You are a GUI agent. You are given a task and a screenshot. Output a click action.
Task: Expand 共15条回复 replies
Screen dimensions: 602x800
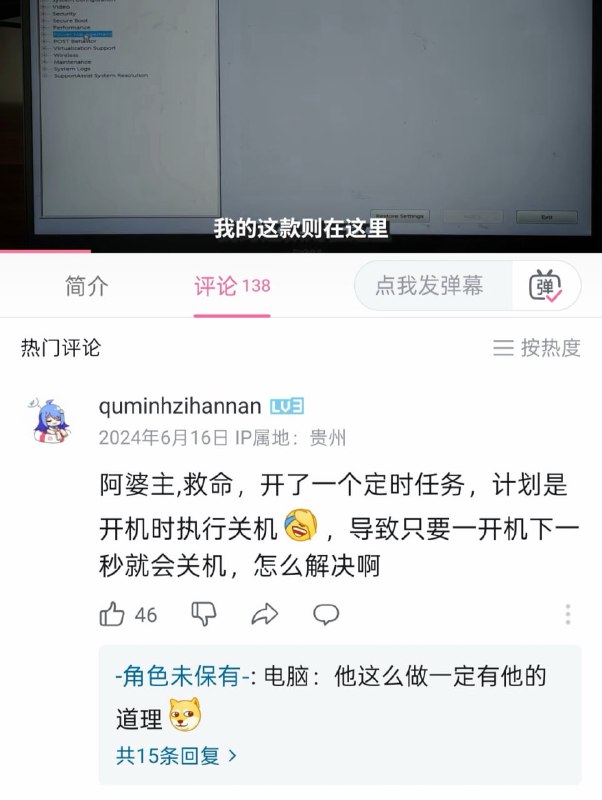[177, 756]
